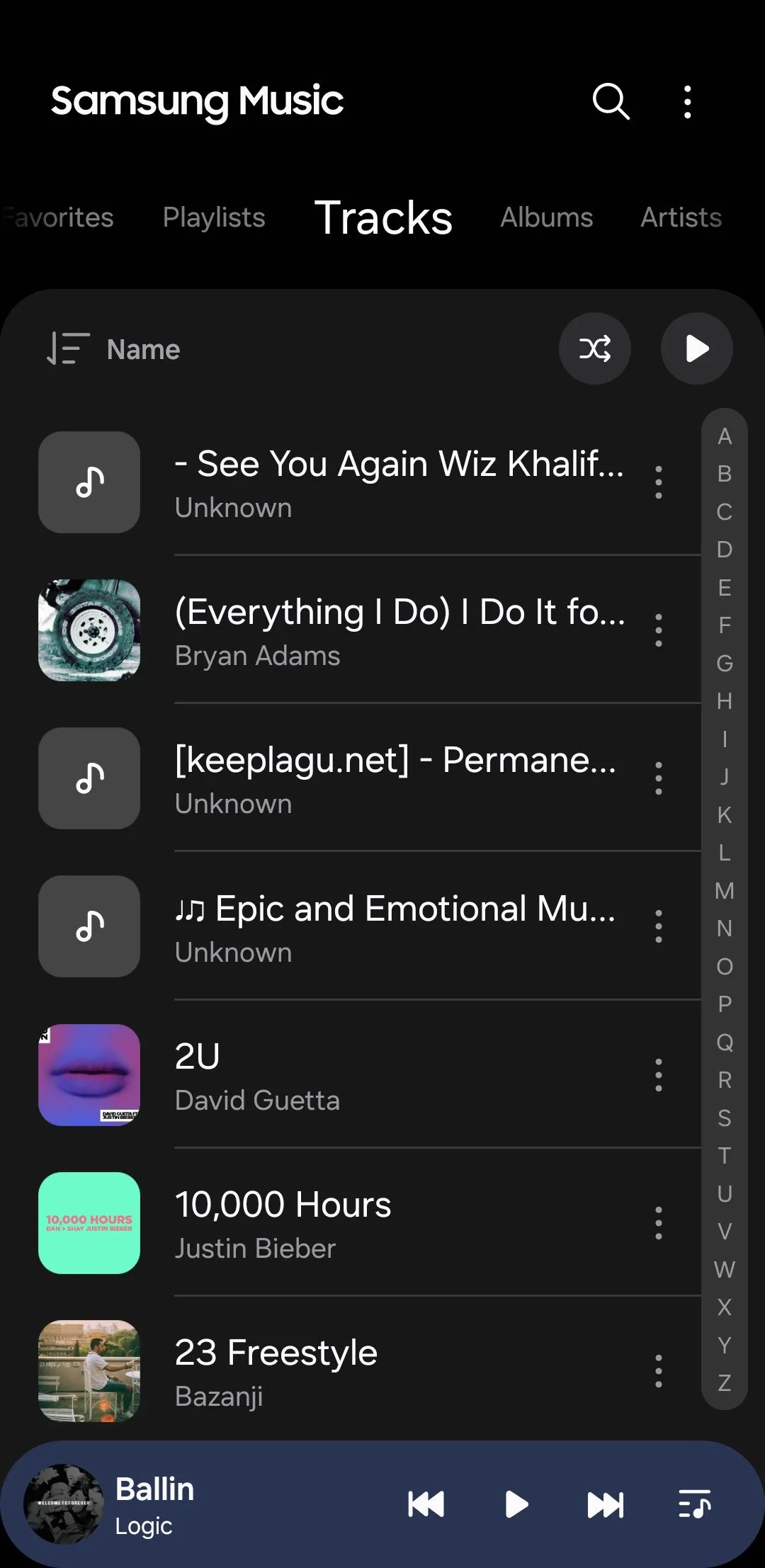Play the See You Again track
The height and width of the screenshot is (1568, 765).
tap(397, 482)
